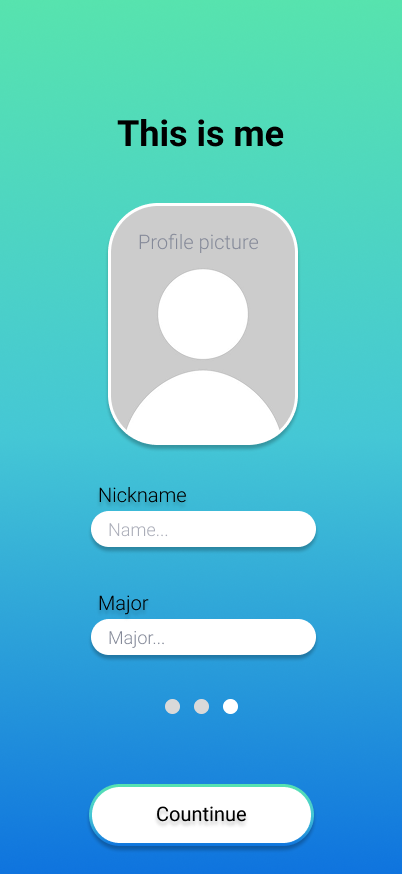
Task: Hit the Countinue button
Action: tap(201, 814)
